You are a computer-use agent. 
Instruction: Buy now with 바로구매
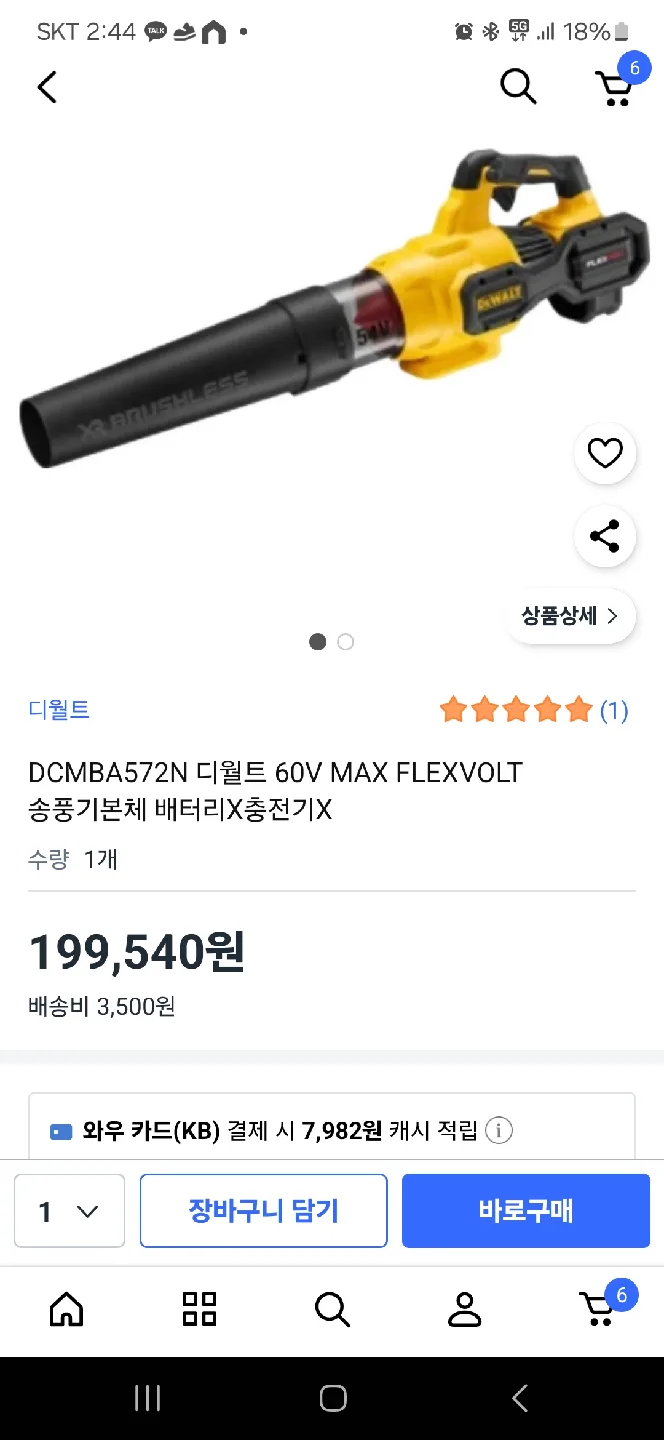click(x=525, y=1211)
